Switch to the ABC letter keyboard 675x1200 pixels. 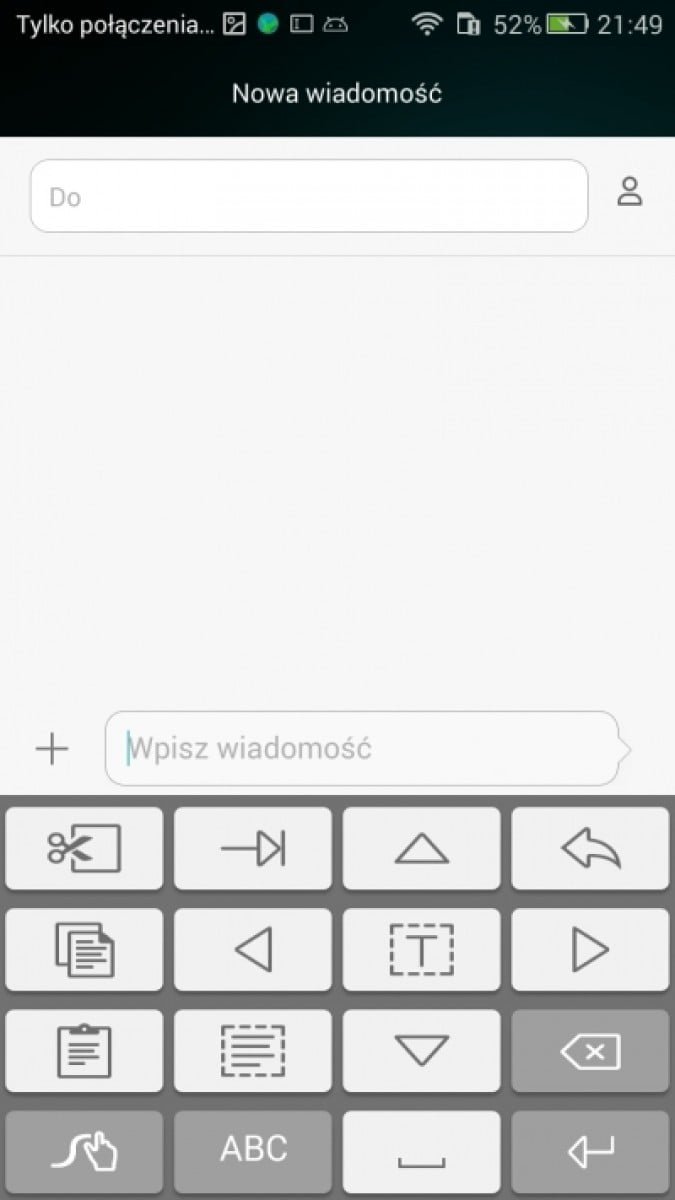coord(253,1150)
